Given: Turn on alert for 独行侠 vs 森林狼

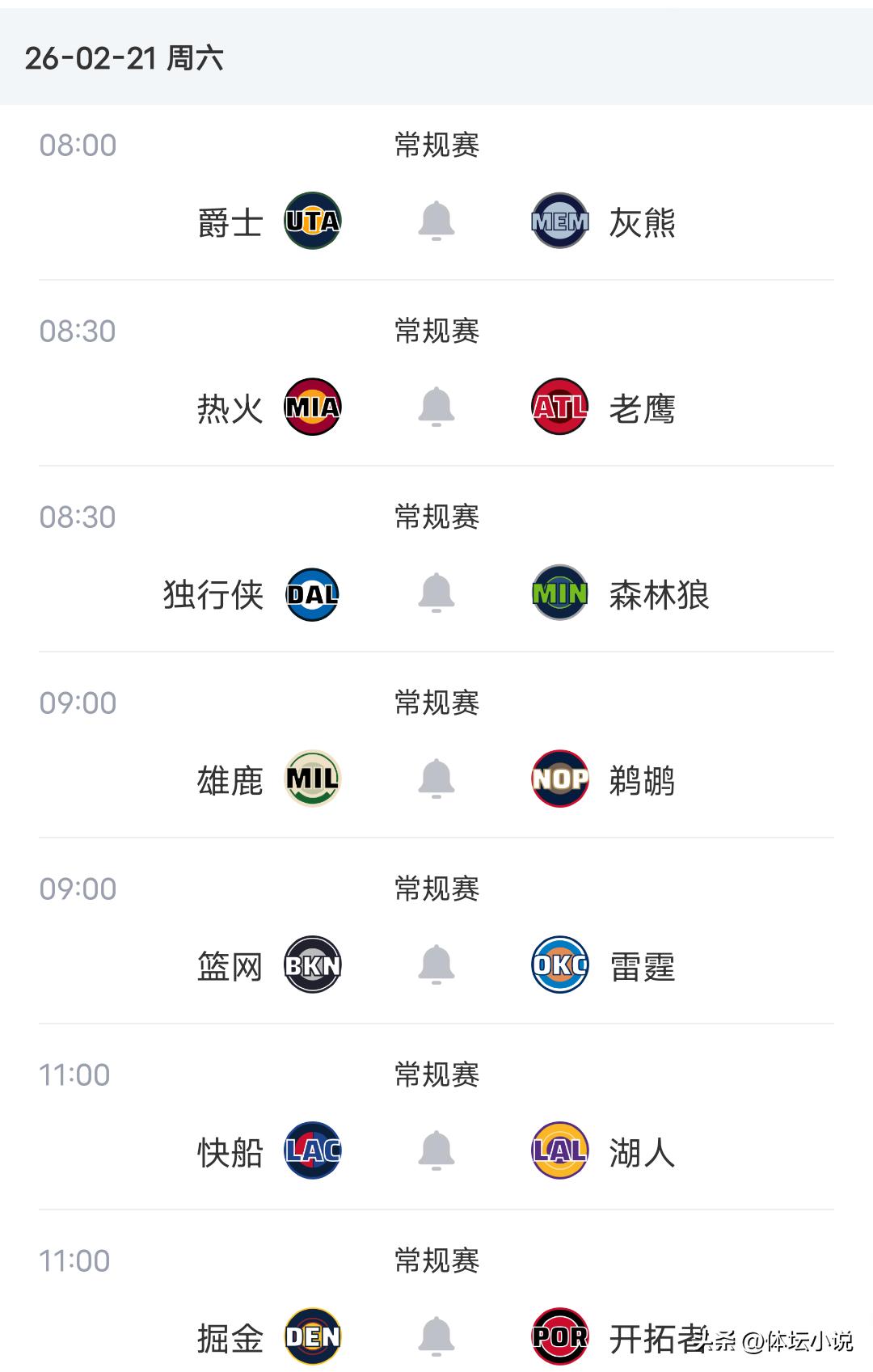Looking at the screenshot, I should (436, 593).
